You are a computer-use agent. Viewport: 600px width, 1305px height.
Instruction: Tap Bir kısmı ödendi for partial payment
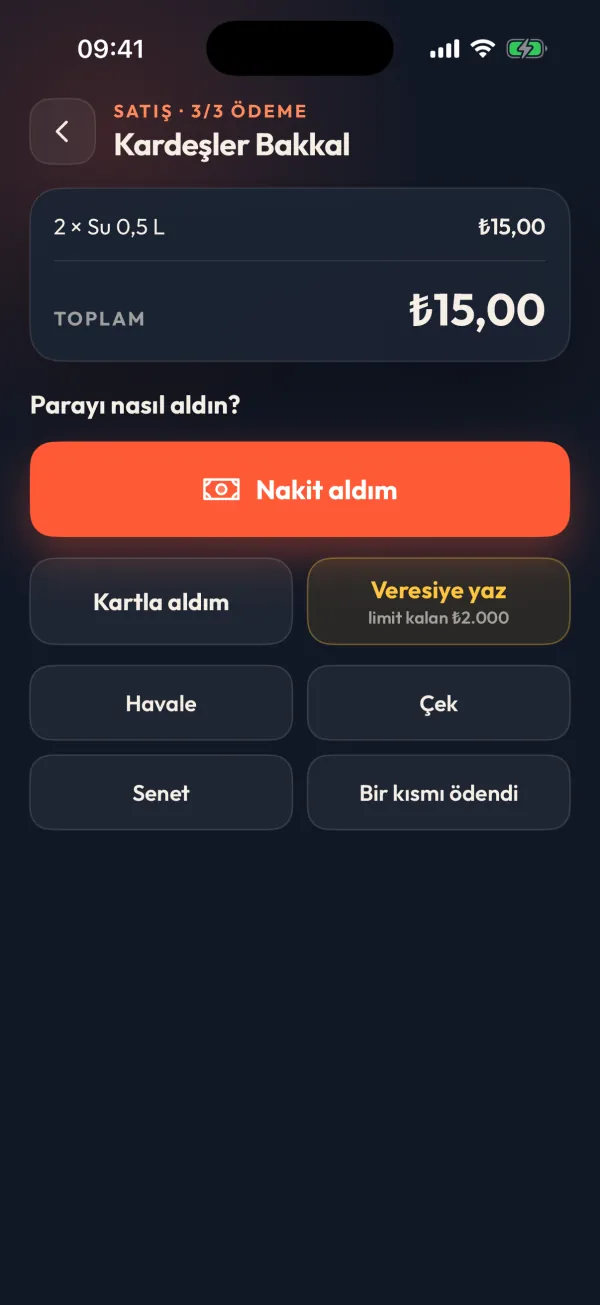click(439, 793)
